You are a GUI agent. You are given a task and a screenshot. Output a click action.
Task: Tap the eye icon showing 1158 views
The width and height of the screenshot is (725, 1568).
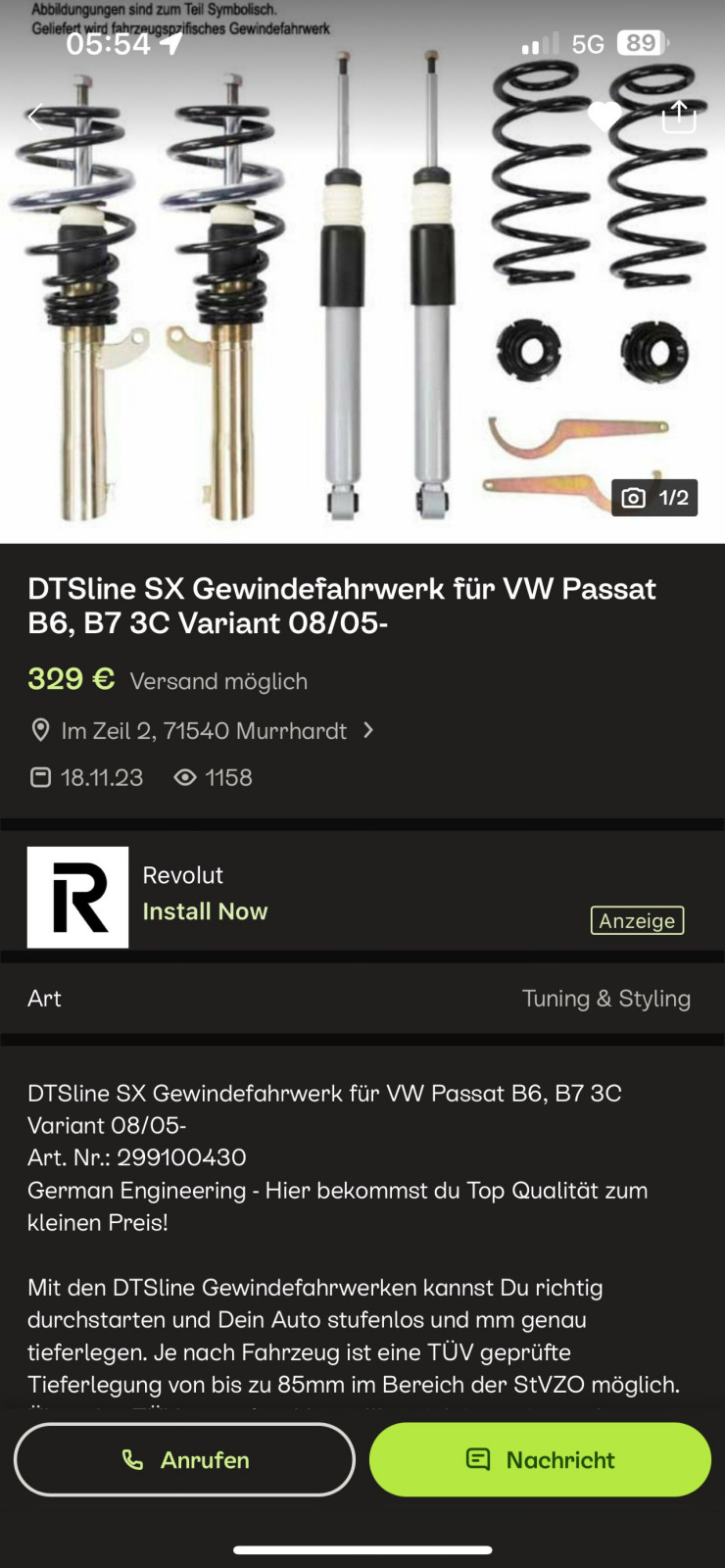point(186,777)
